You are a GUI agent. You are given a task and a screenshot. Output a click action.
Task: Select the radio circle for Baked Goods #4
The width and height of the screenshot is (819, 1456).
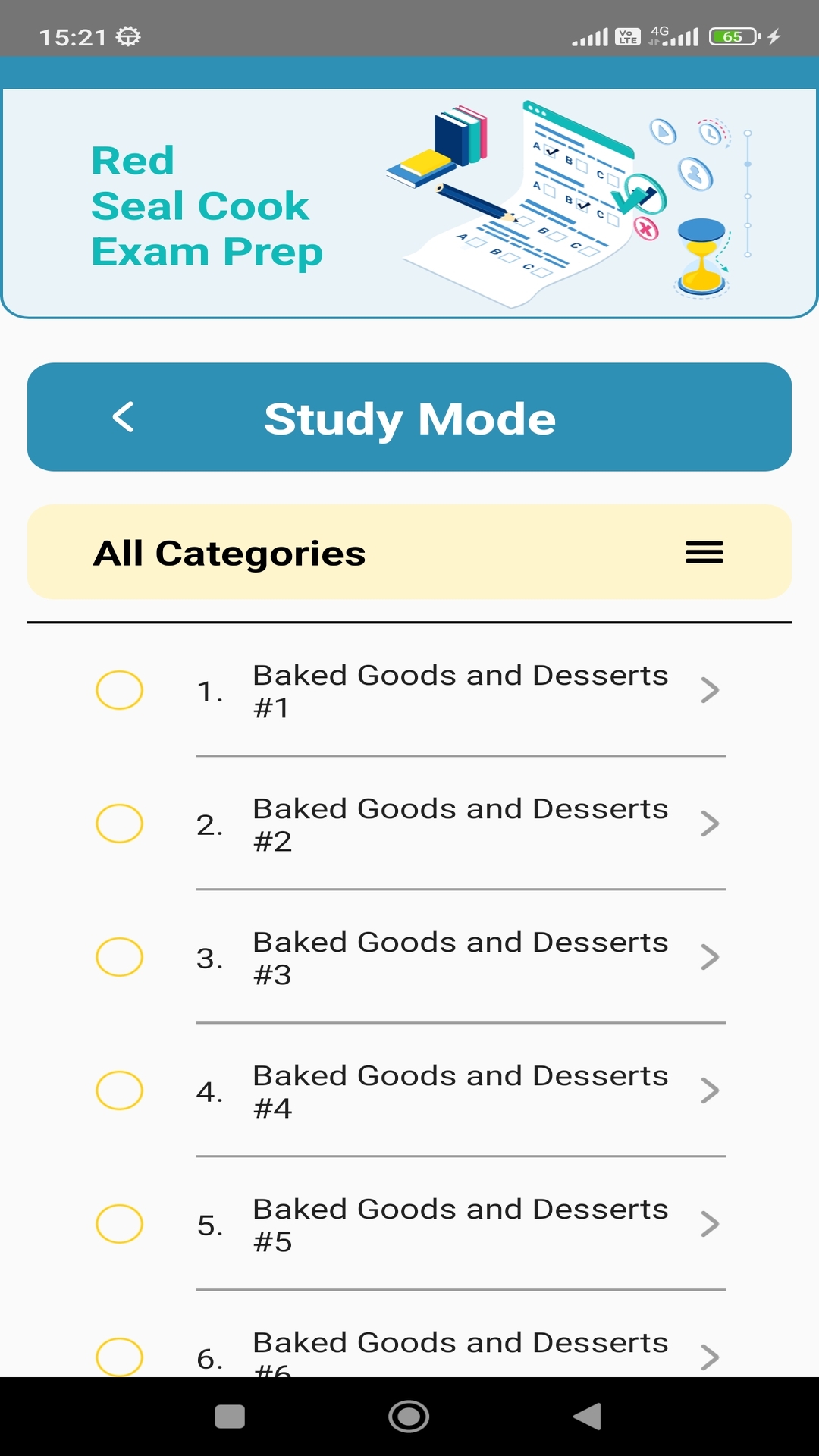[118, 1090]
